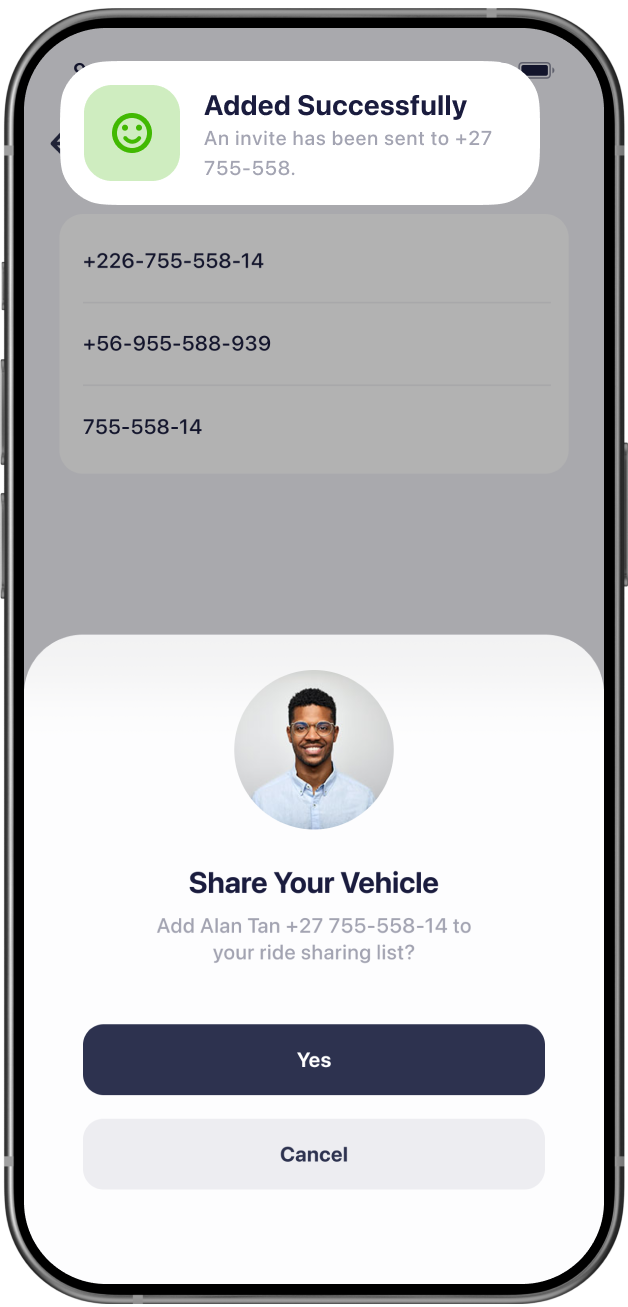Tap the Added Successfully notification banner

point(300,133)
